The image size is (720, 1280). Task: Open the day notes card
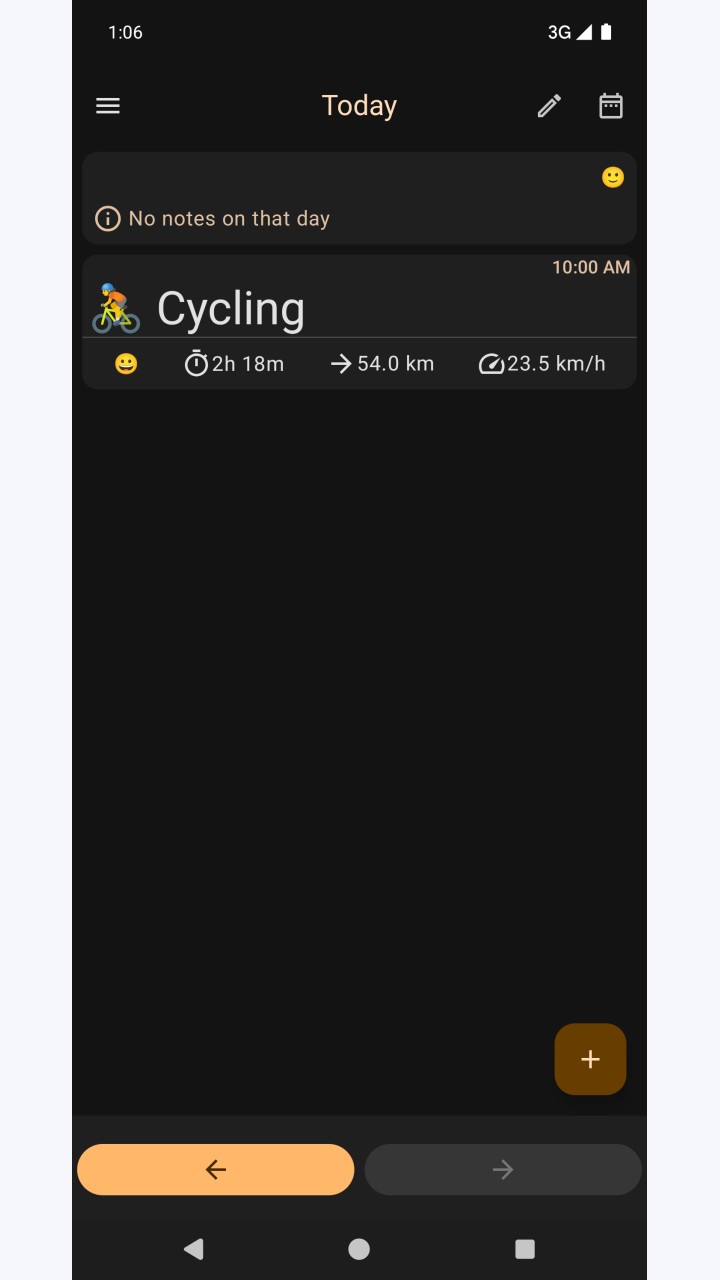tap(359, 198)
